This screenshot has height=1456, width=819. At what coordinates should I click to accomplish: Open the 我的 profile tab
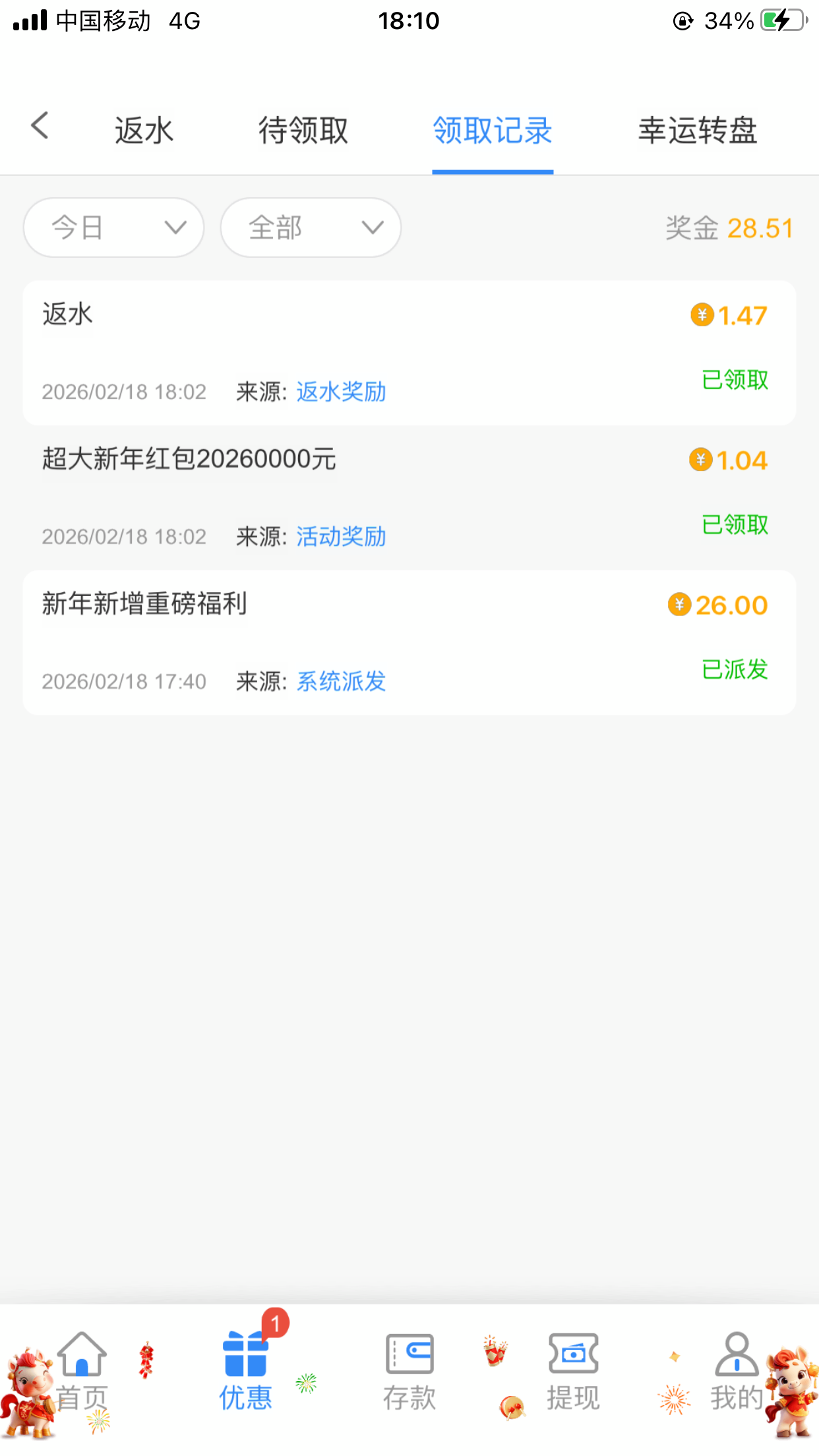737,1372
